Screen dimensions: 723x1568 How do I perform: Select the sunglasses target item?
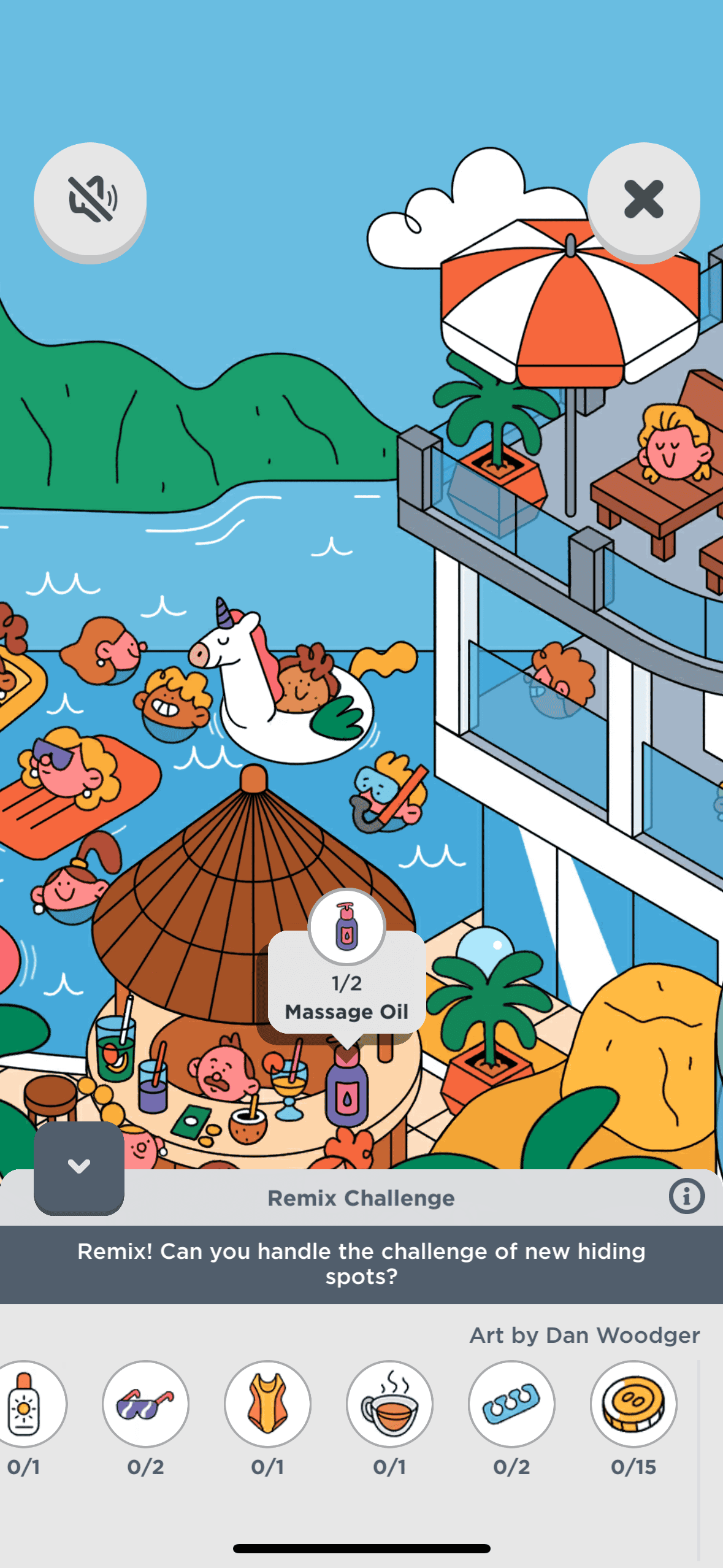click(x=145, y=1404)
